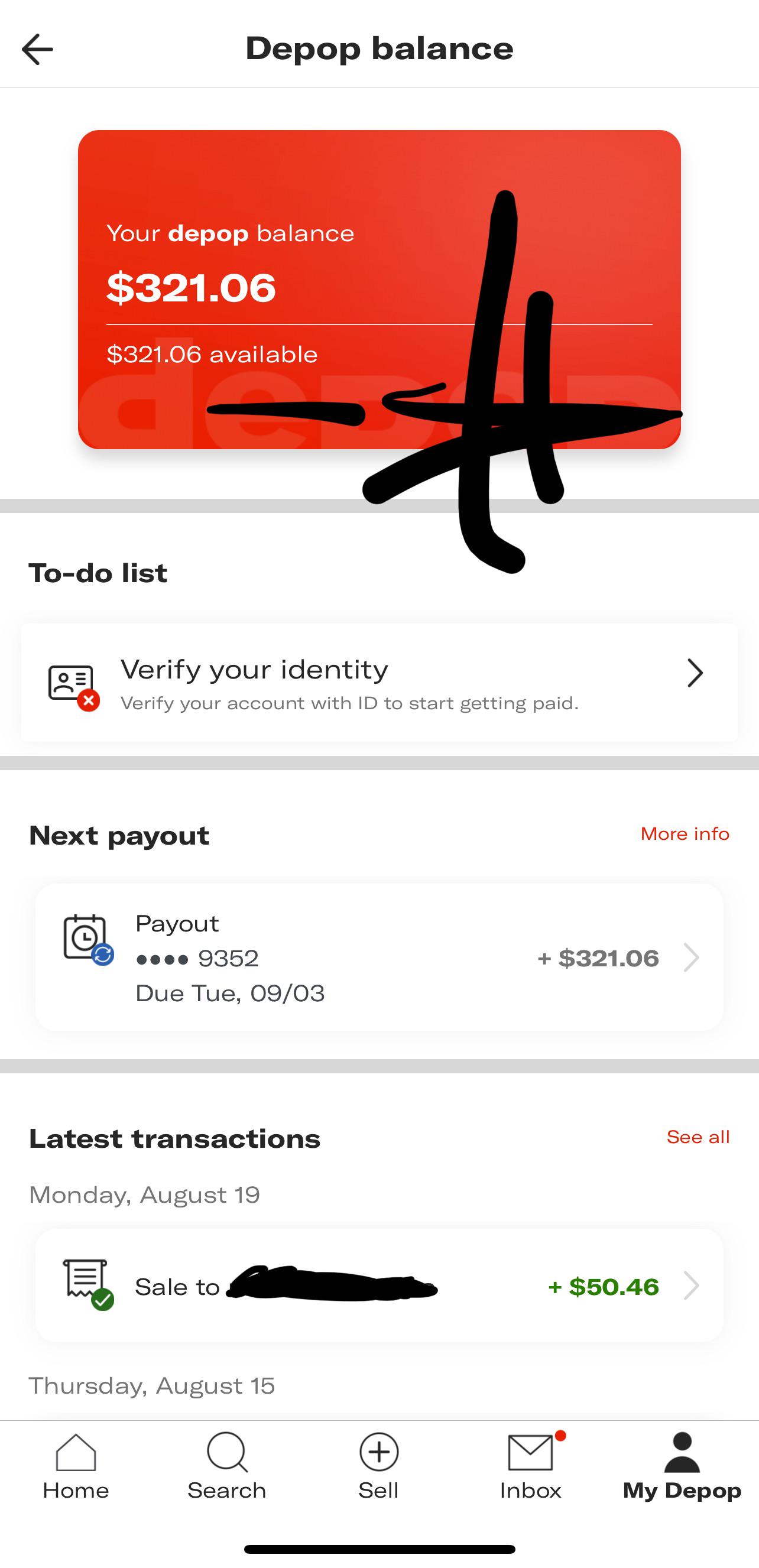Go back using the arrow icon
The width and height of the screenshot is (759, 1568).
tap(38, 48)
